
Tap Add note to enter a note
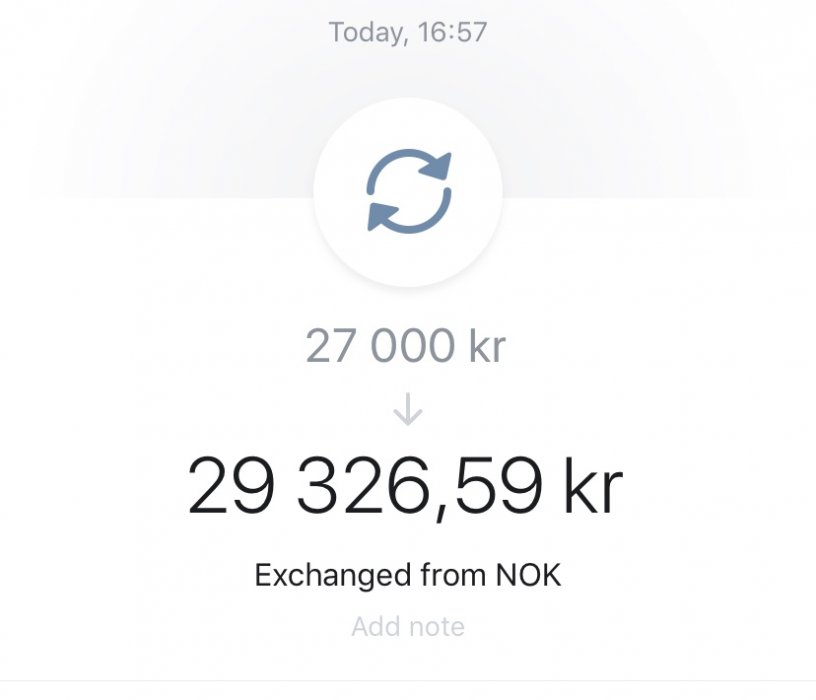pyautogui.click(x=408, y=627)
